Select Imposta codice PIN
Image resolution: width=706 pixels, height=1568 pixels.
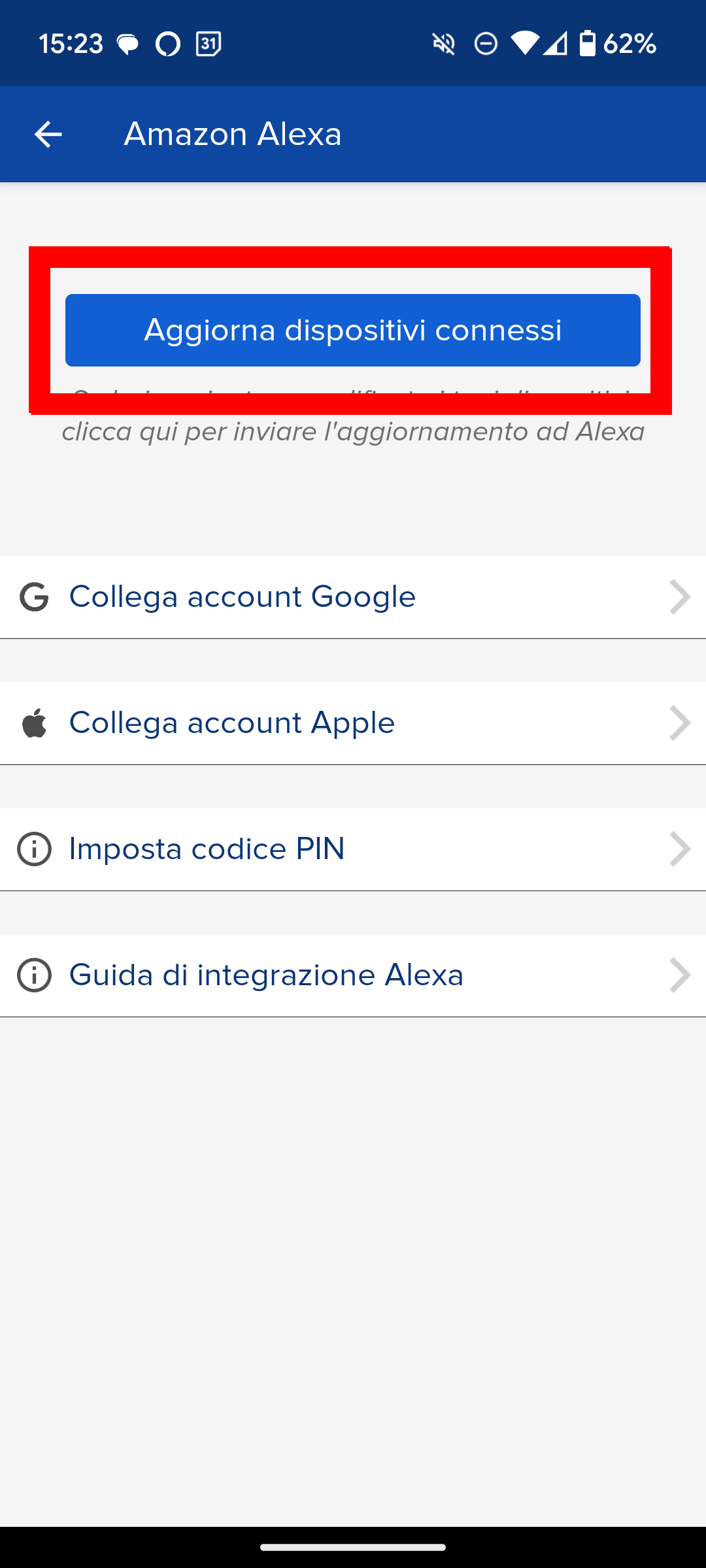tap(353, 849)
